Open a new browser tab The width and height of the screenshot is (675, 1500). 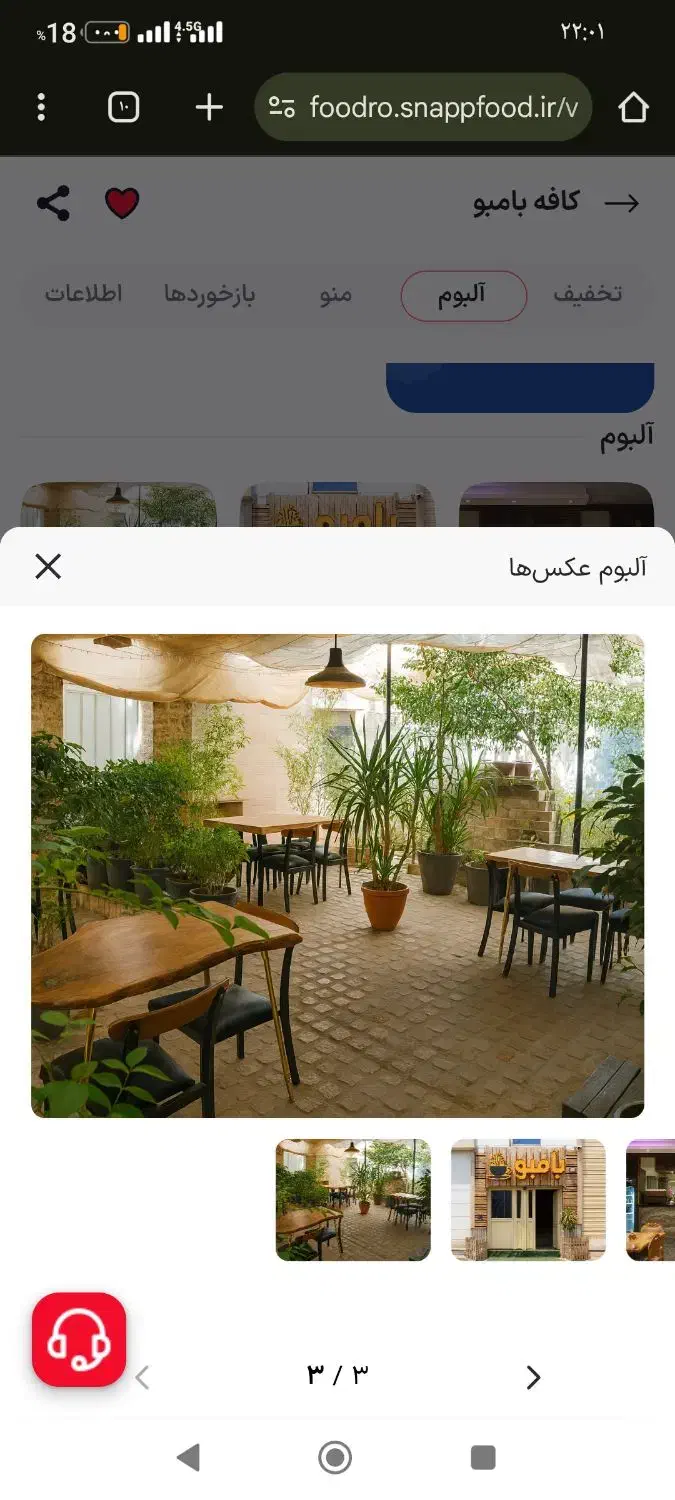[x=208, y=107]
